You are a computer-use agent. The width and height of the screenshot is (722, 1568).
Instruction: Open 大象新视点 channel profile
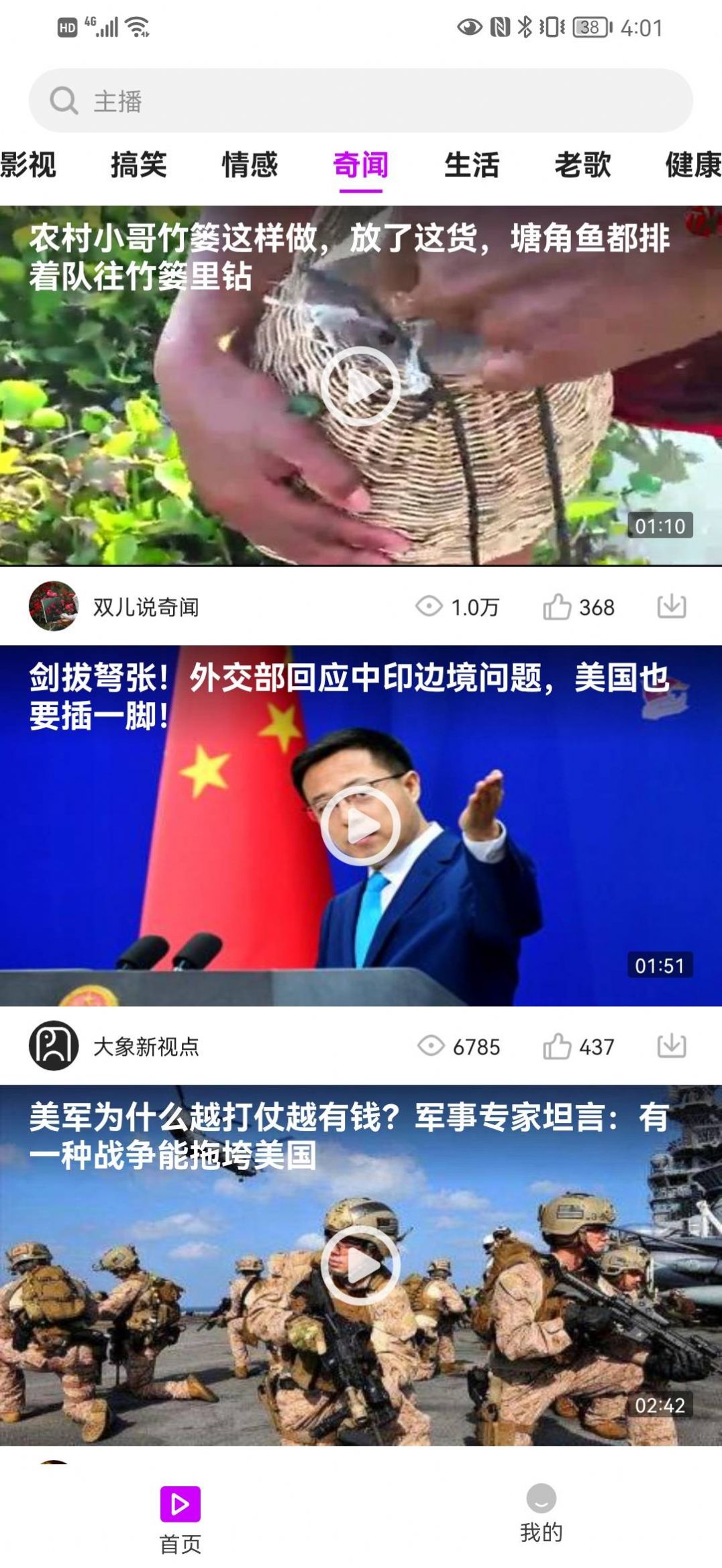pos(54,1045)
